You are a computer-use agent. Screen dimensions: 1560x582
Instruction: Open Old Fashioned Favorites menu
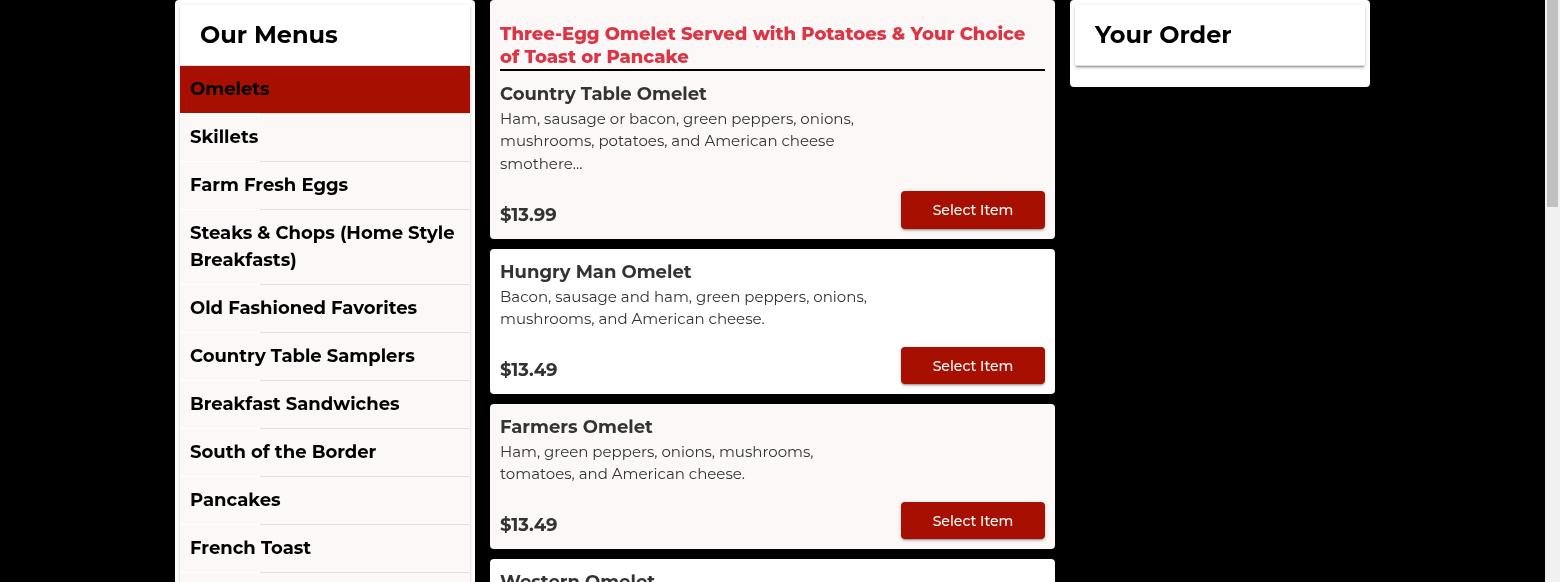[x=324, y=308]
